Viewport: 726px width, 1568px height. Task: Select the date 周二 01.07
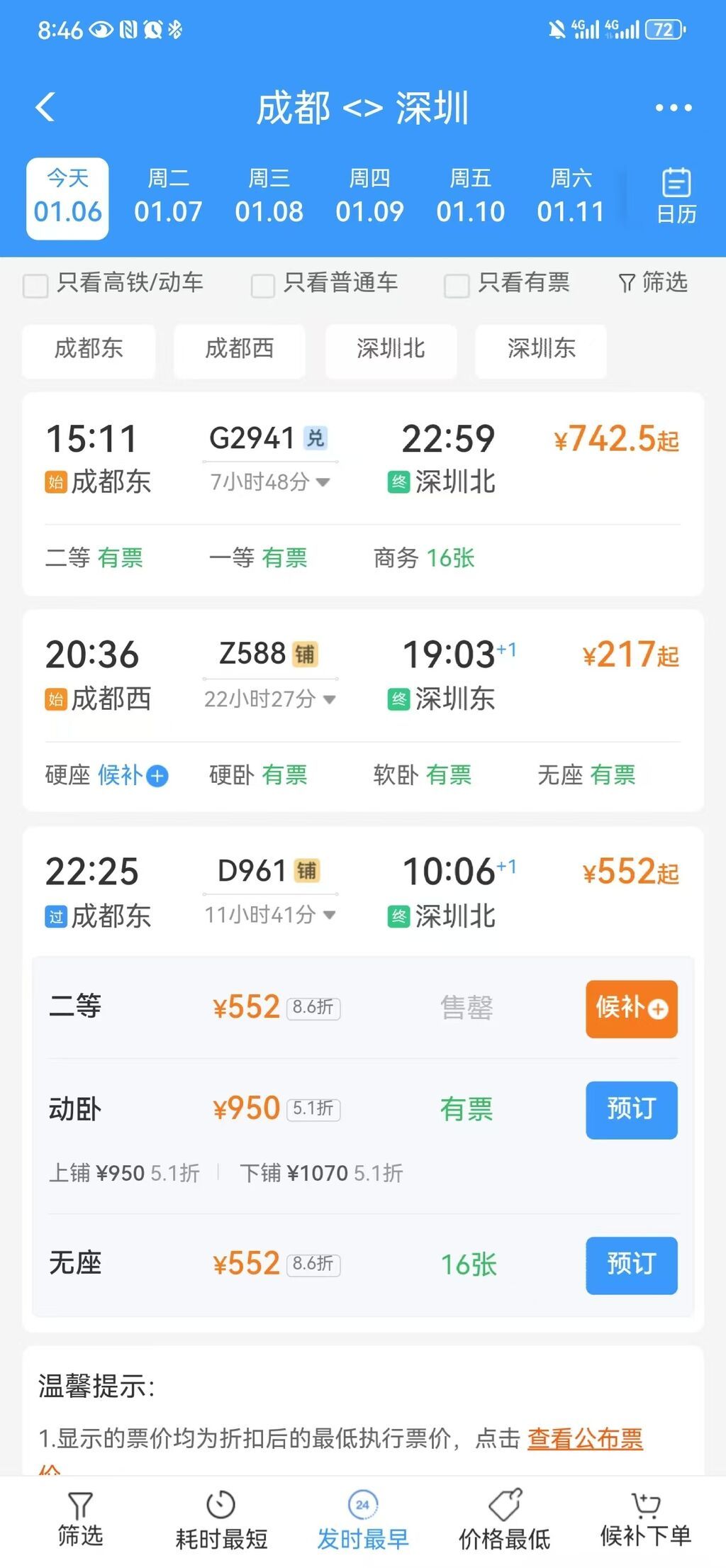(x=168, y=198)
